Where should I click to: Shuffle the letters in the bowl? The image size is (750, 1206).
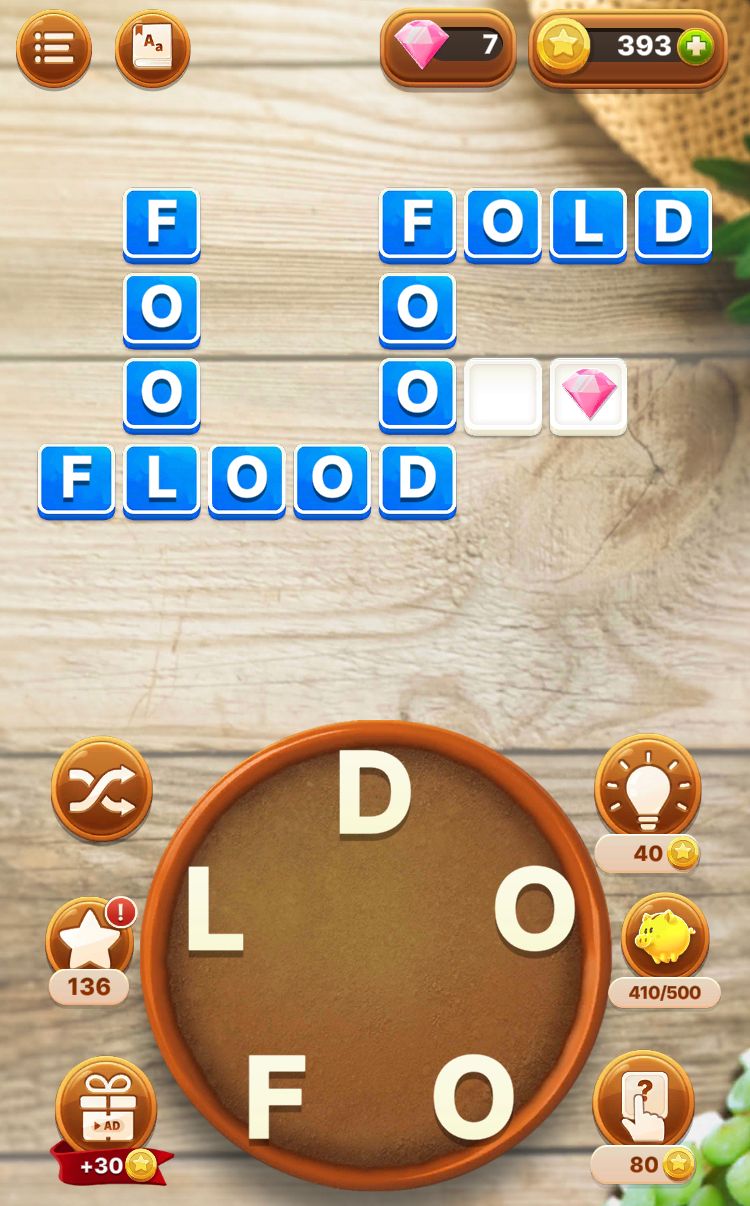101,790
